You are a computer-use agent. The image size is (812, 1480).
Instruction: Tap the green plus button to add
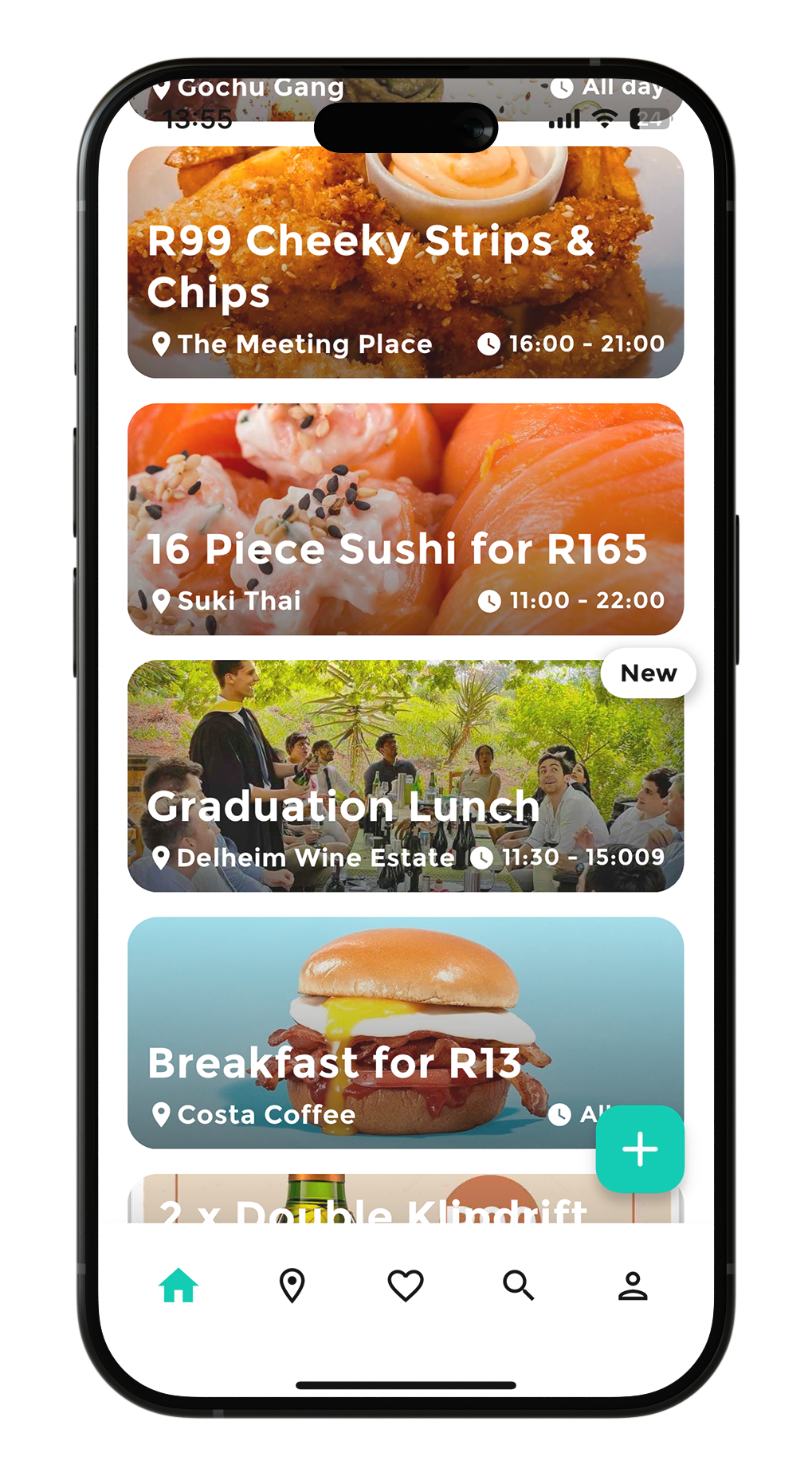pos(640,1149)
